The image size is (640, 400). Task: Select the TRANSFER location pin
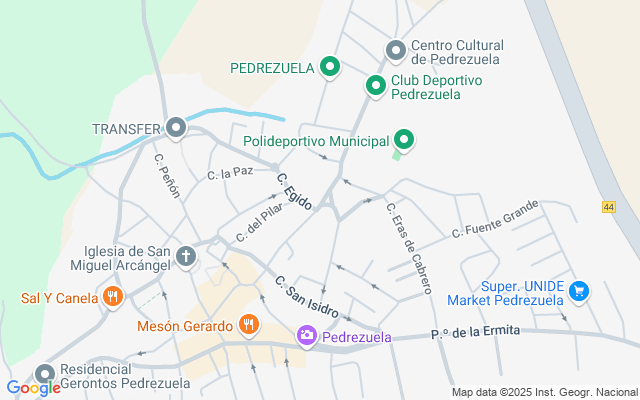click(176, 128)
